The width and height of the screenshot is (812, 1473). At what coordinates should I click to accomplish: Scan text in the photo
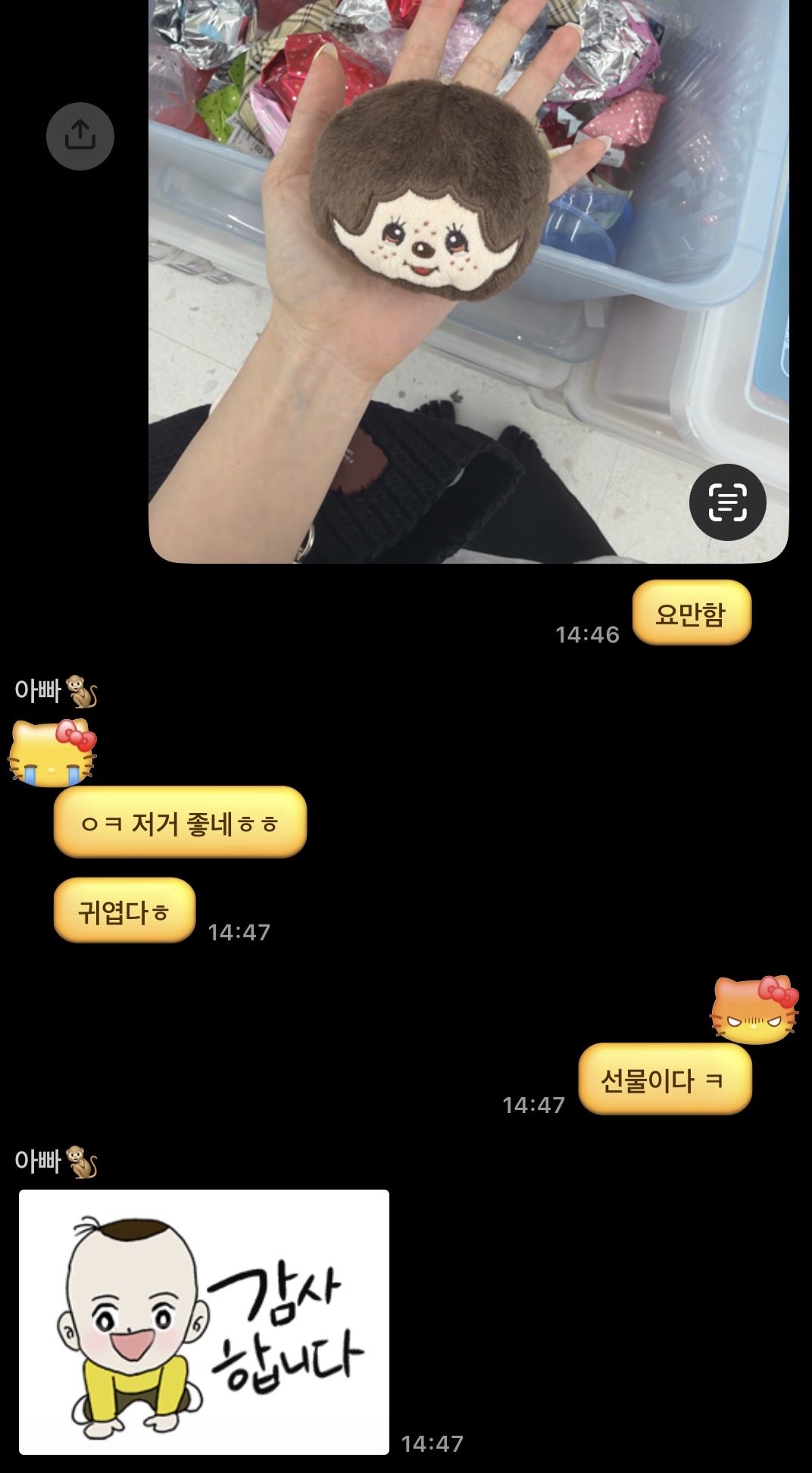pos(727,502)
